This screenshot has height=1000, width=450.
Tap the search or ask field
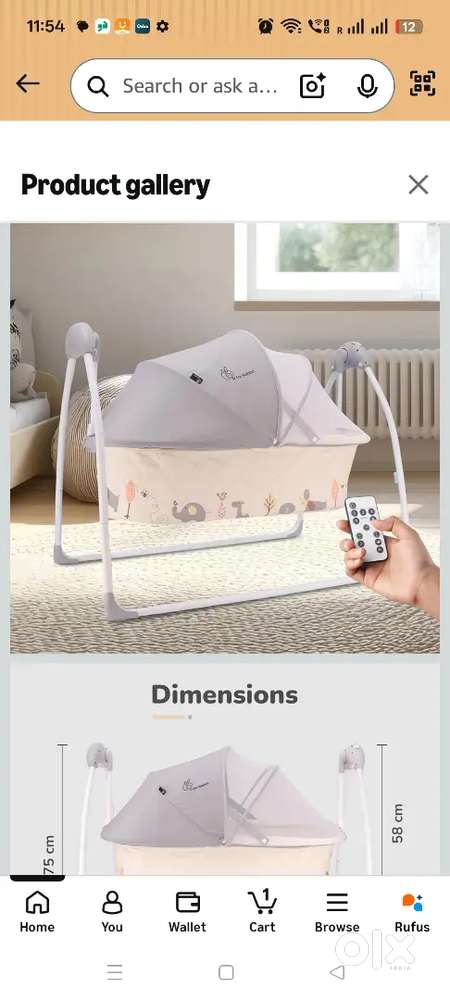[191, 85]
